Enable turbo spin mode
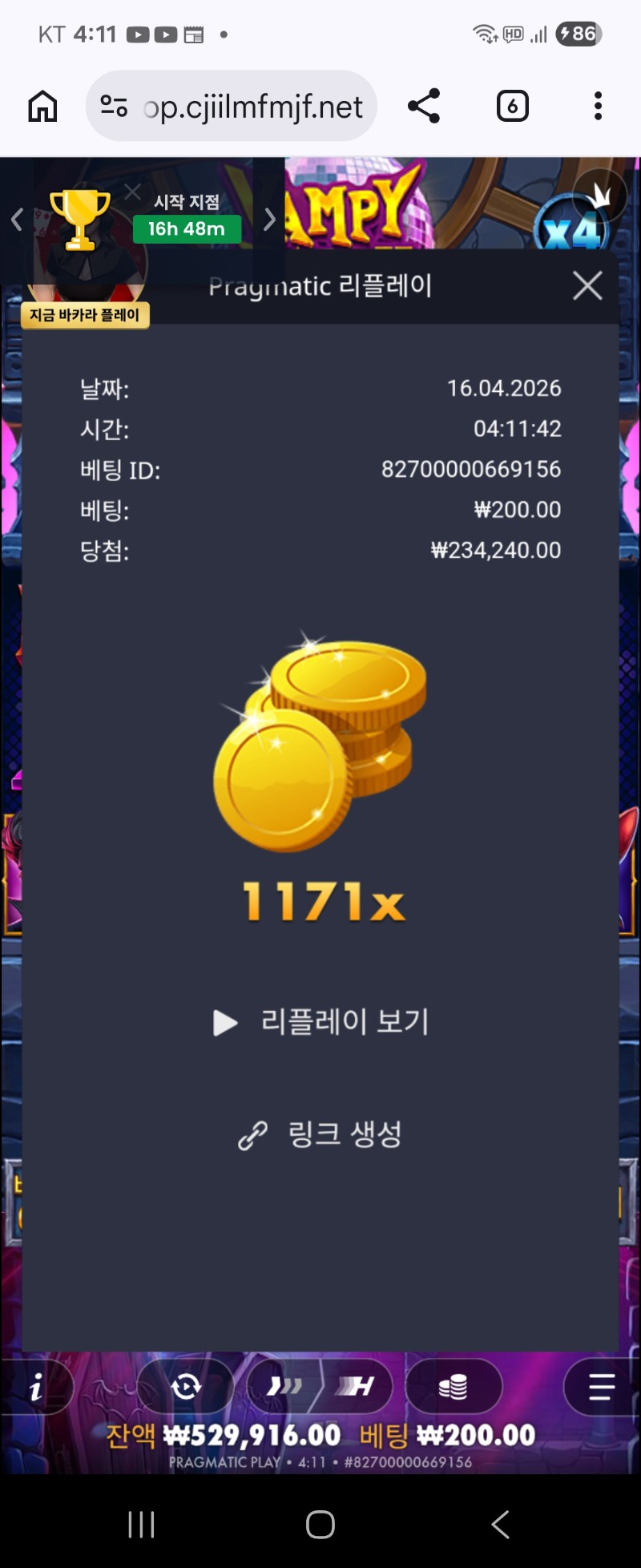641x1568 pixels. click(x=284, y=1387)
